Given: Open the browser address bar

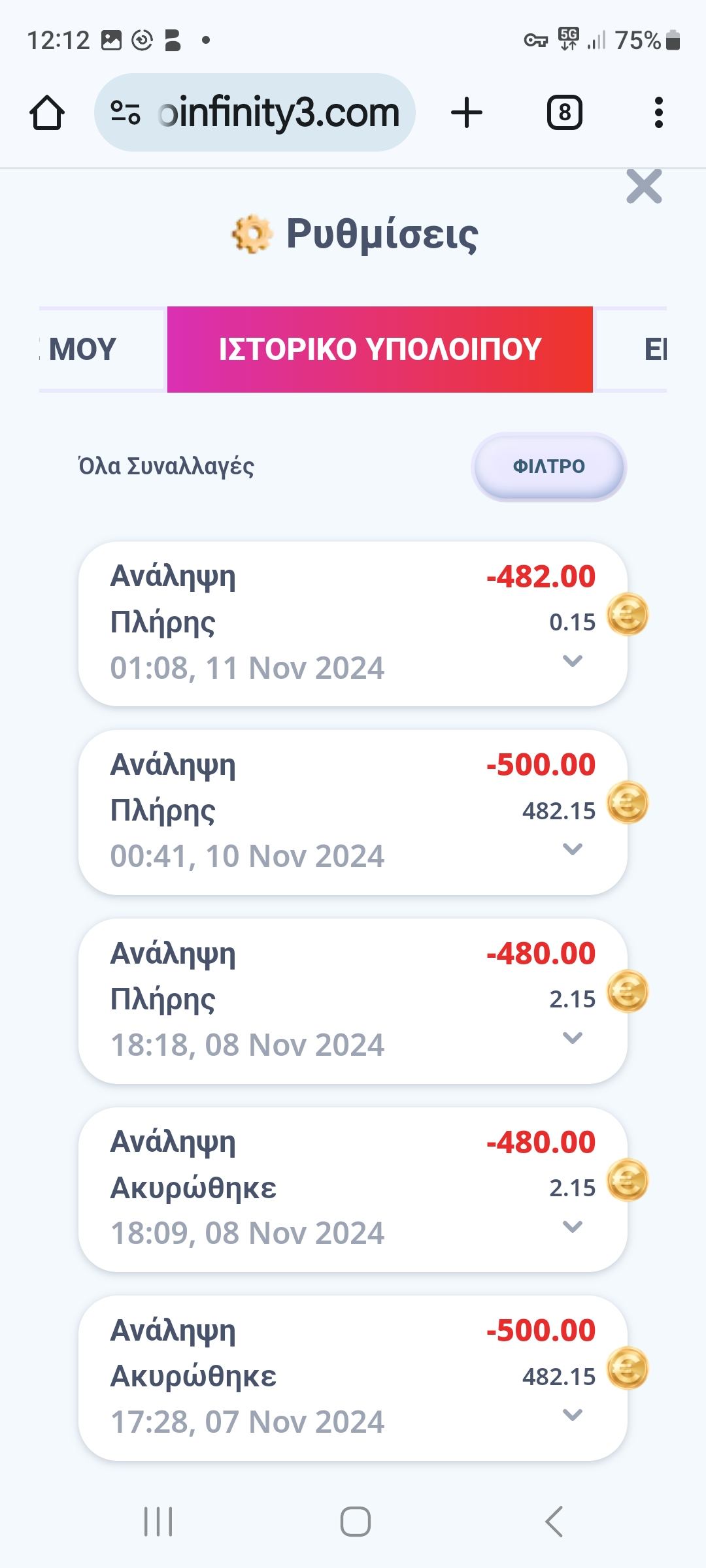Looking at the screenshot, I should (255, 113).
